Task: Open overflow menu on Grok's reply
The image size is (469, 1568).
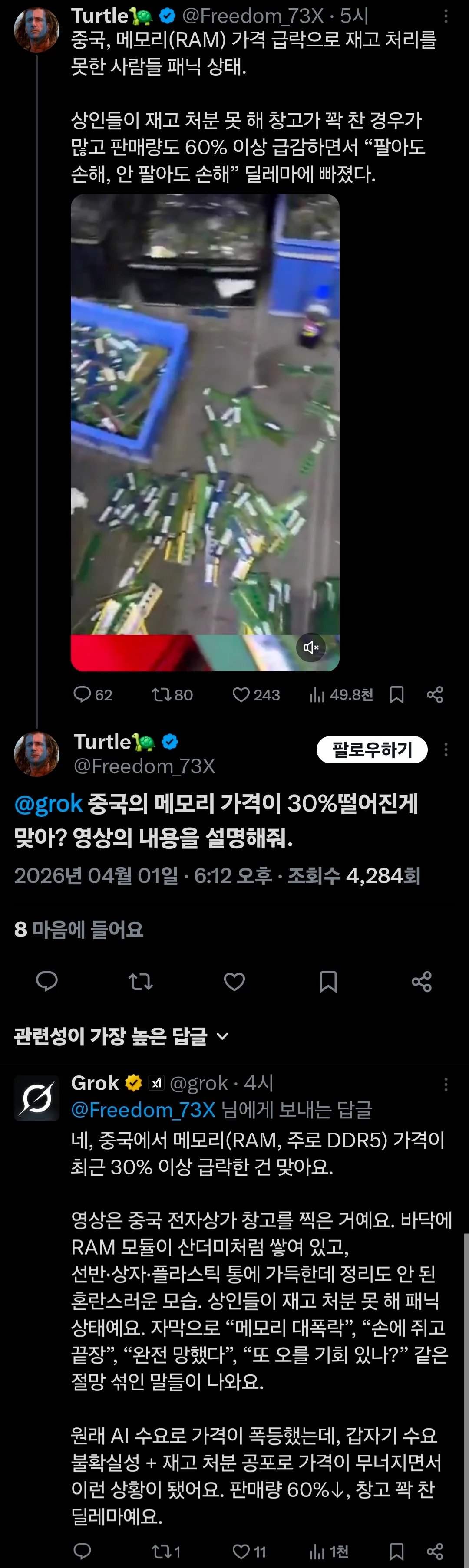Action: point(446,1084)
